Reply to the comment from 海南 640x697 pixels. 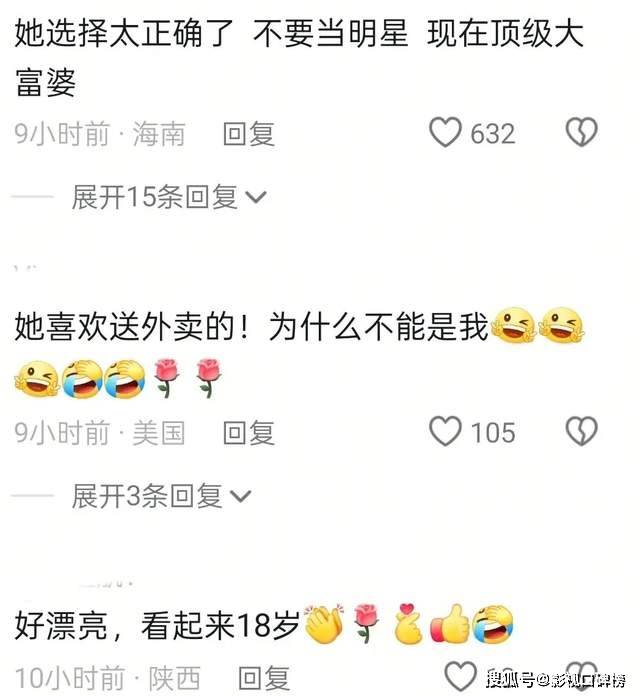coord(248,134)
